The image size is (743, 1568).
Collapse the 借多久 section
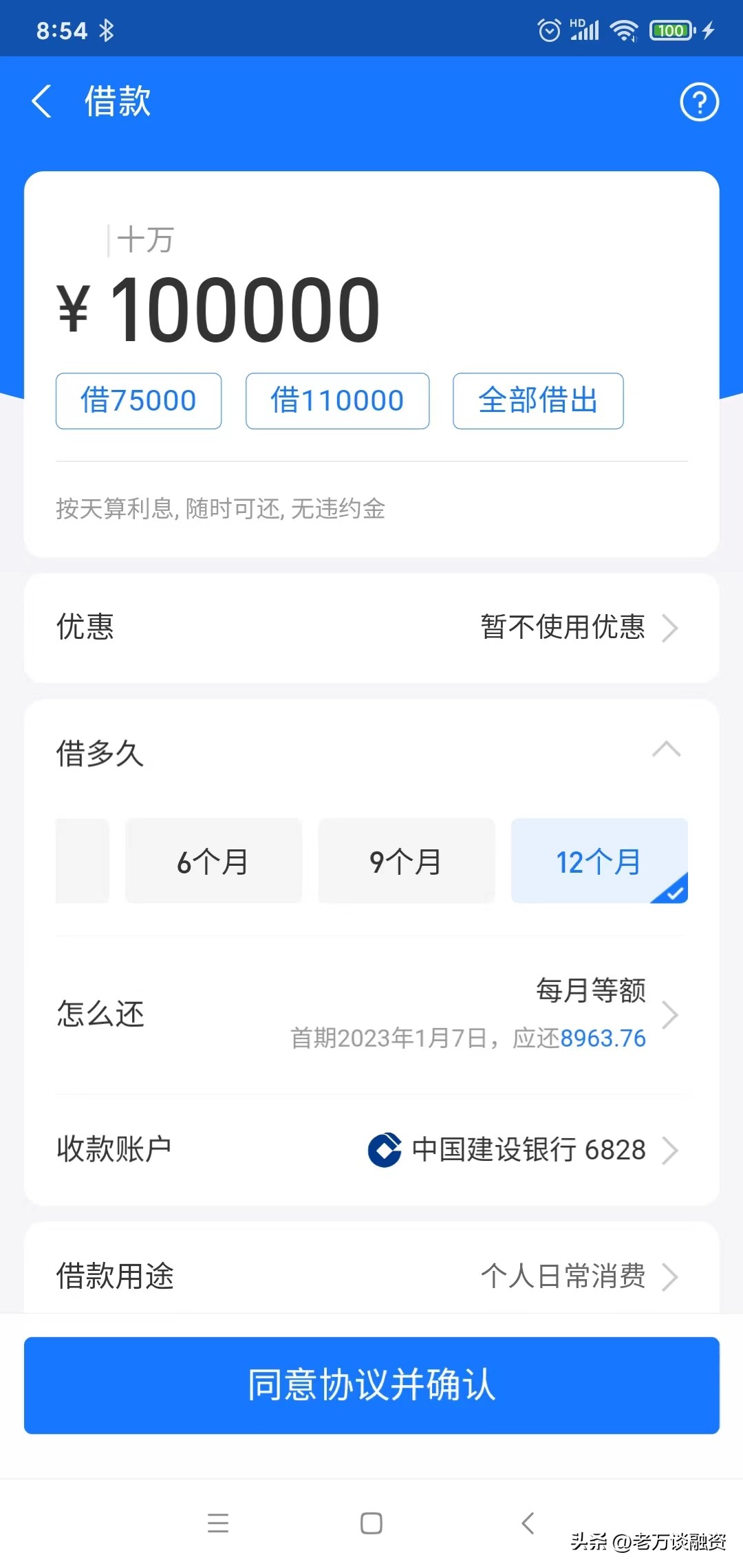click(666, 750)
